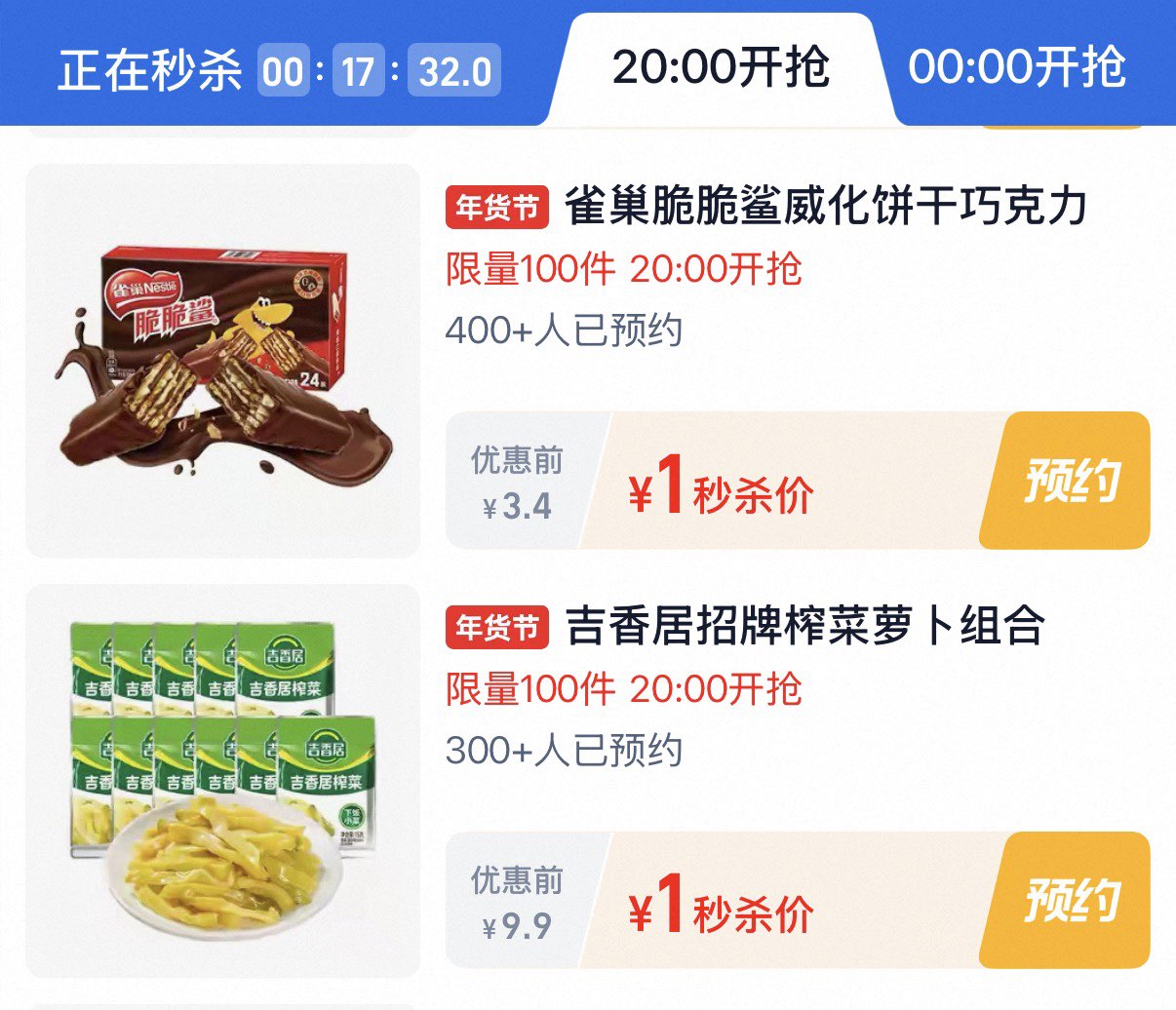Select the 20:00开抢 tab
The width and height of the screenshot is (1176, 1010).
click(x=720, y=68)
